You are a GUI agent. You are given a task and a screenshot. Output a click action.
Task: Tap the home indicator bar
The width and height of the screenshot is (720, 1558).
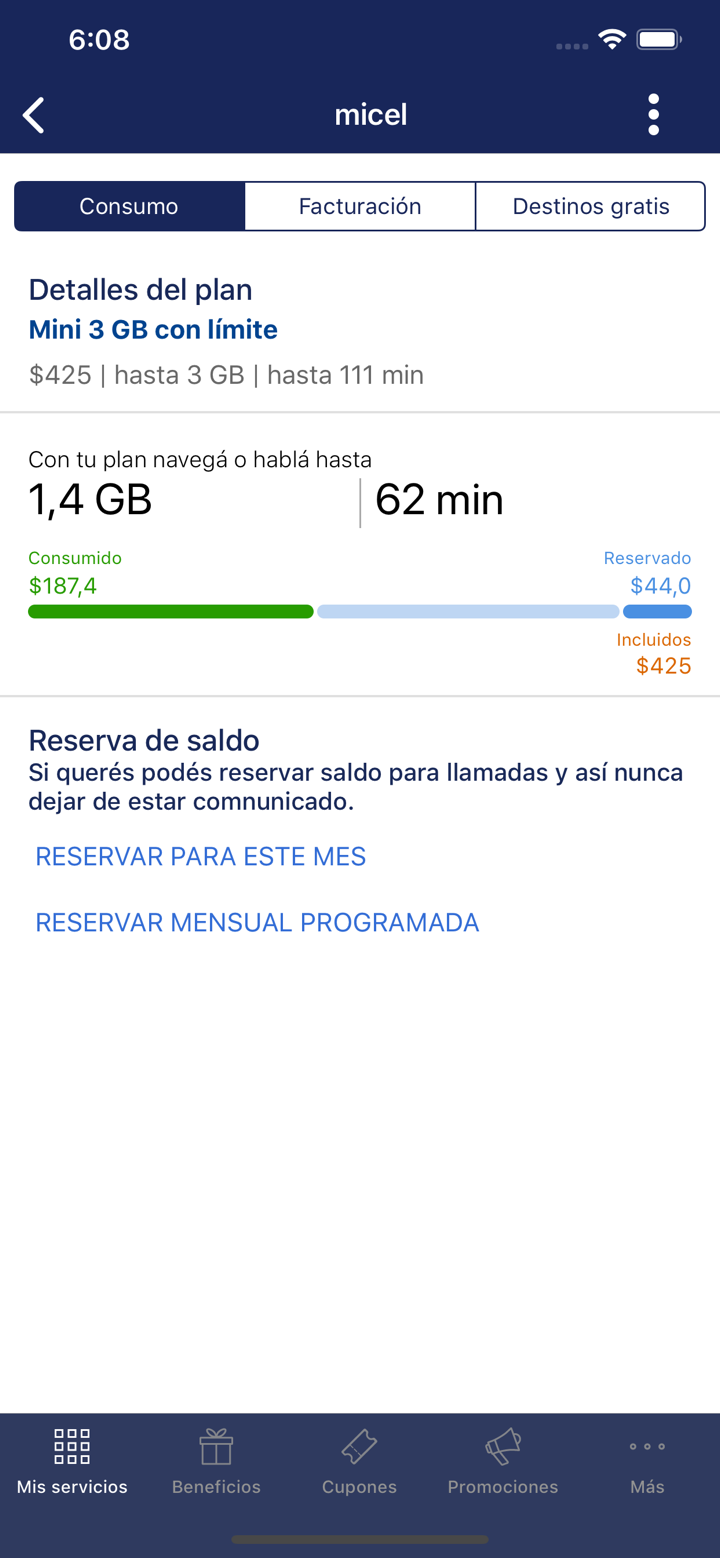click(x=359, y=1540)
